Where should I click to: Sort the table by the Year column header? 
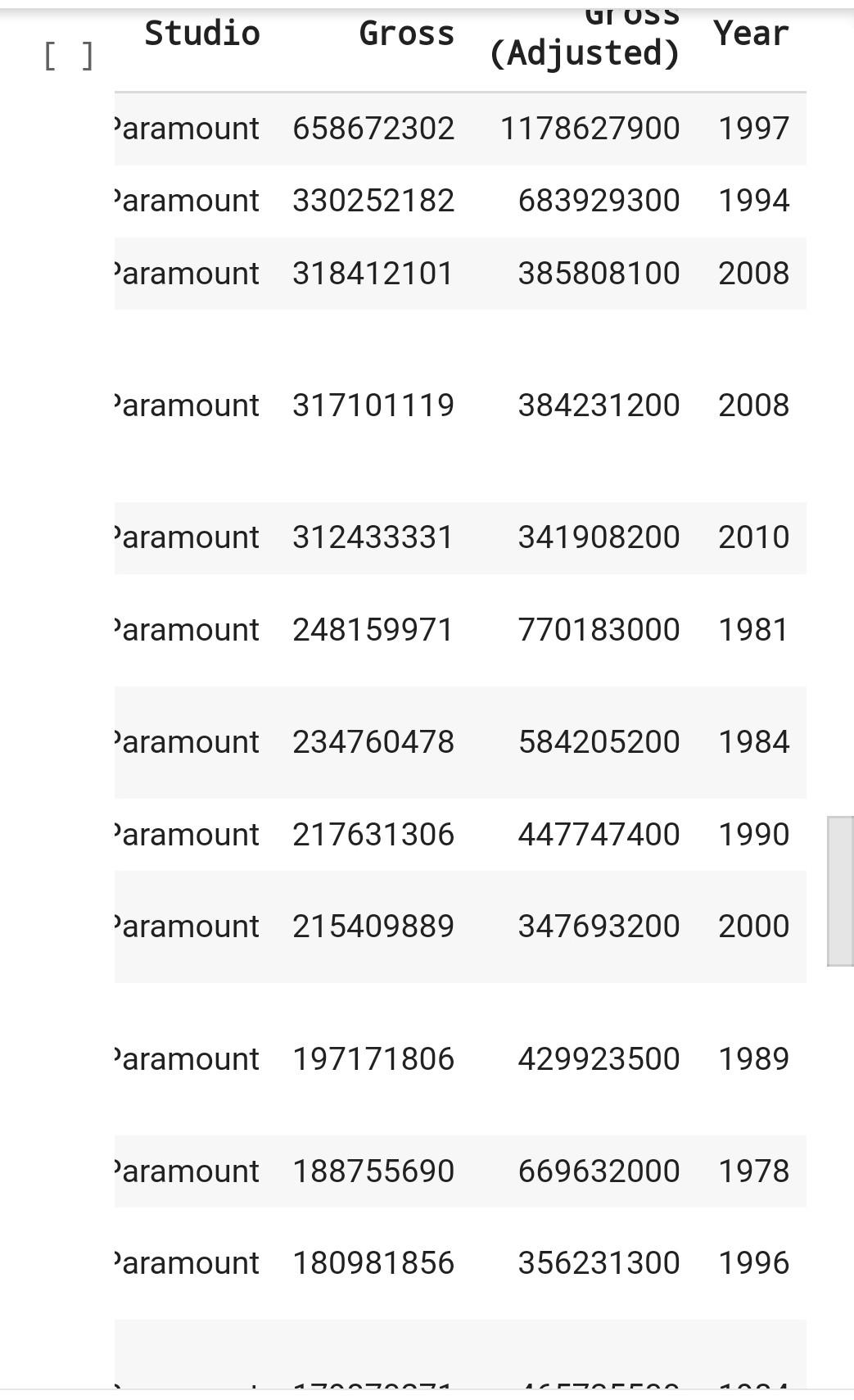[x=751, y=33]
